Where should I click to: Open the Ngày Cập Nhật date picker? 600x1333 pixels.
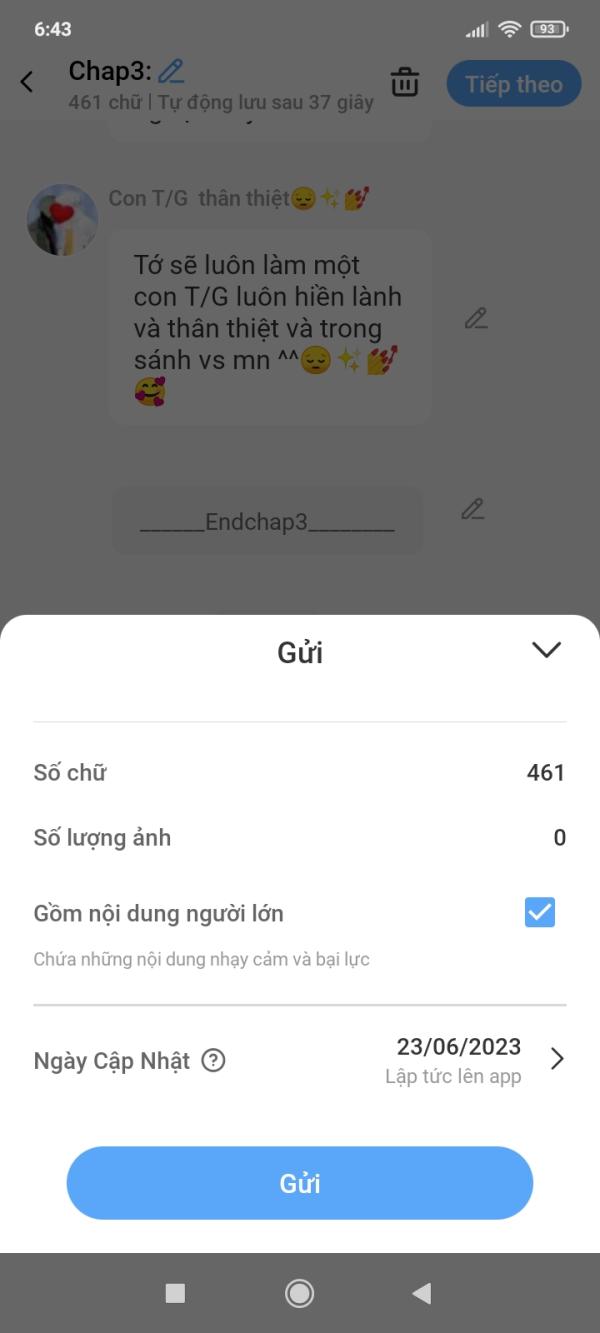[300, 1061]
